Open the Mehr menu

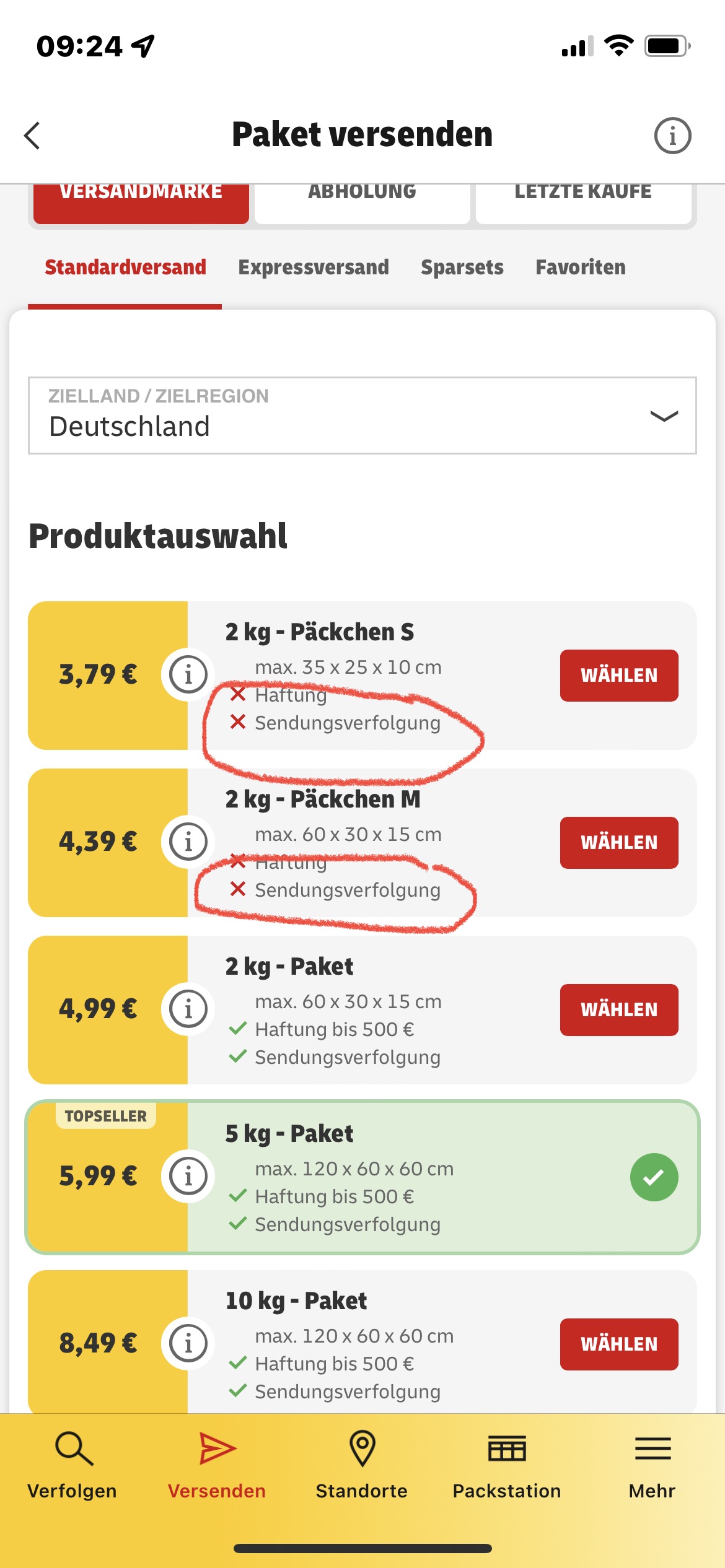pyautogui.click(x=652, y=1465)
